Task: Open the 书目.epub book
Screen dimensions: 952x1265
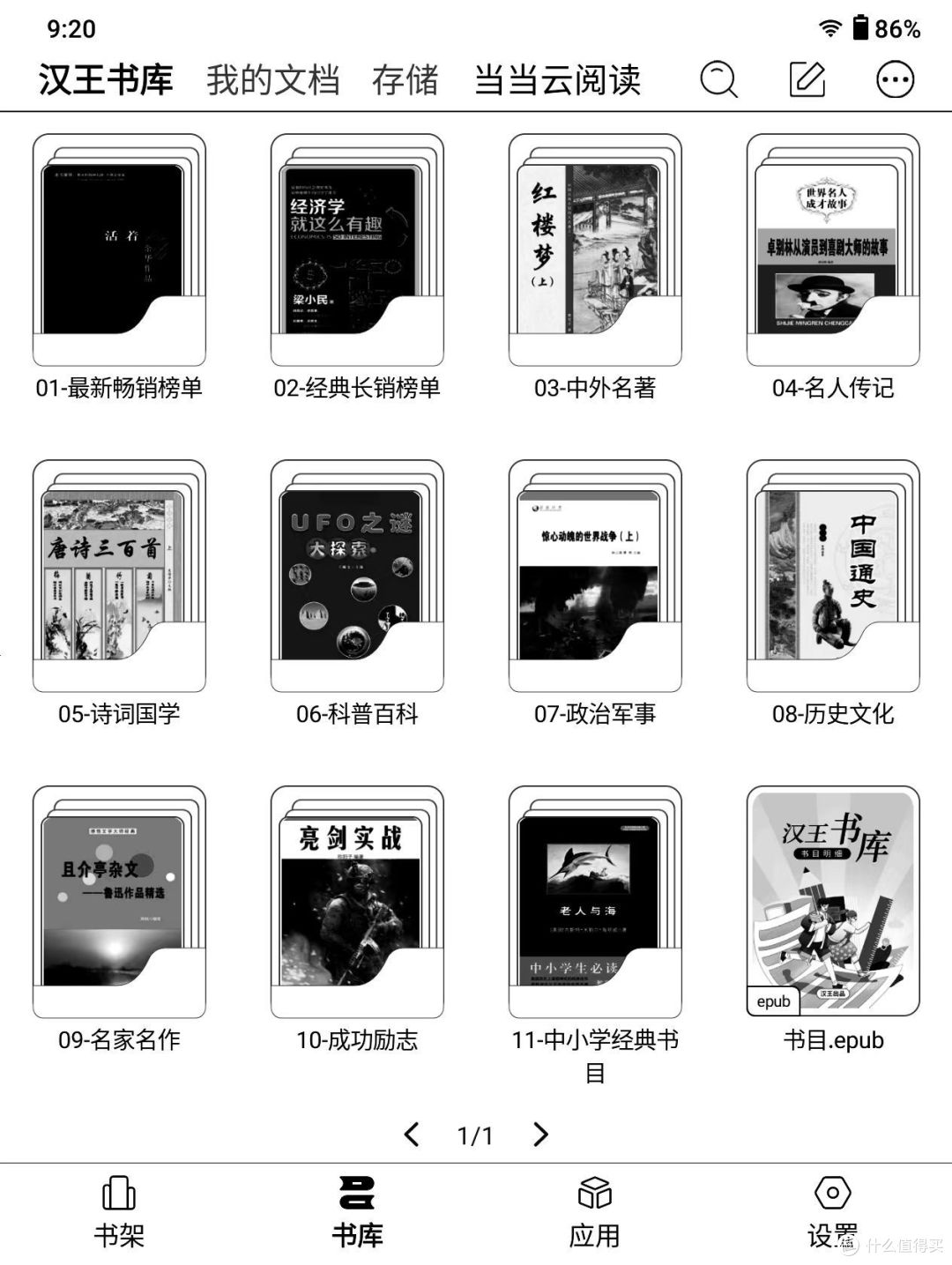Action: click(833, 904)
